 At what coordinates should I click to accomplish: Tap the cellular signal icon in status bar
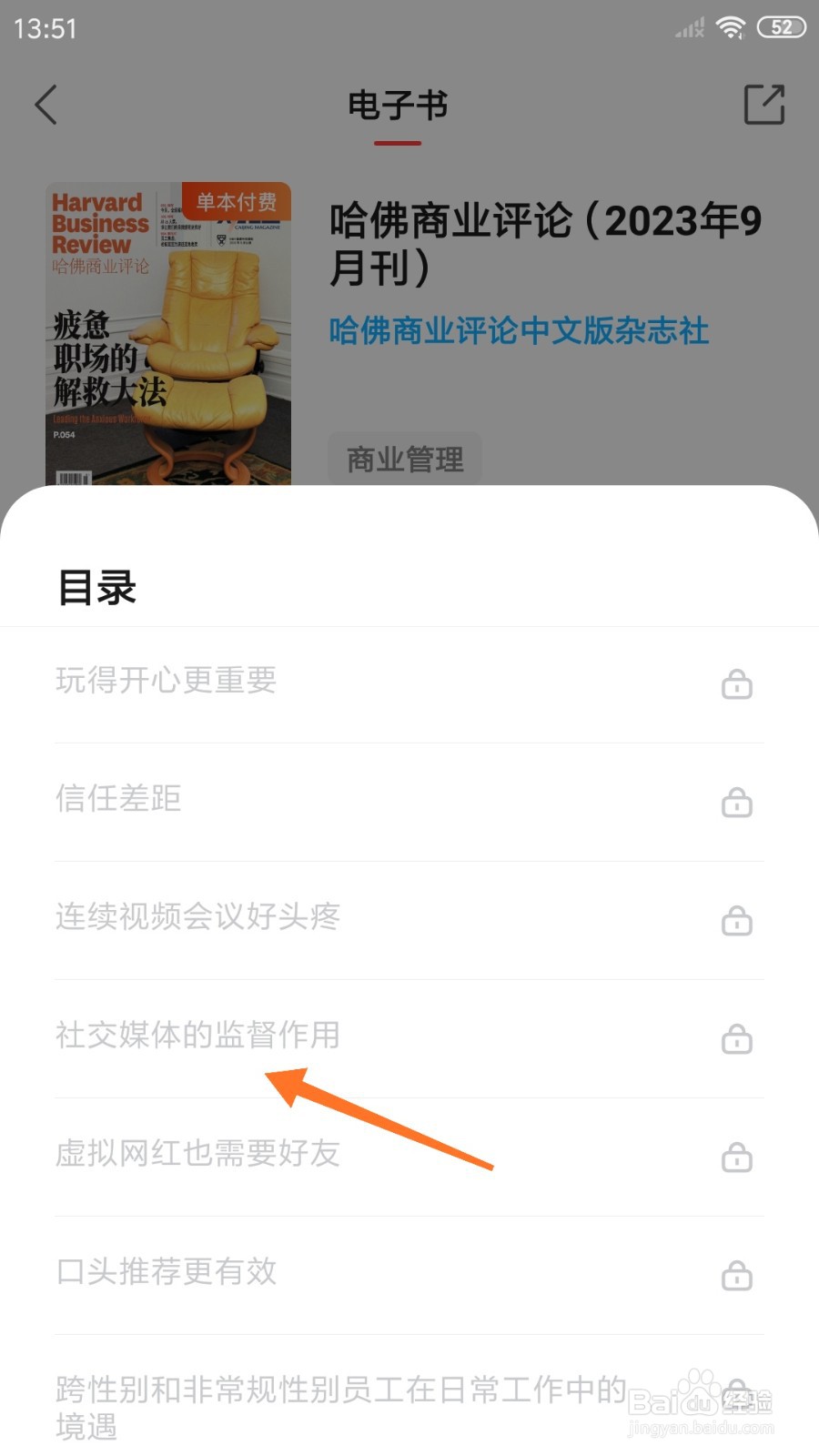pyautogui.click(x=689, y=26)
